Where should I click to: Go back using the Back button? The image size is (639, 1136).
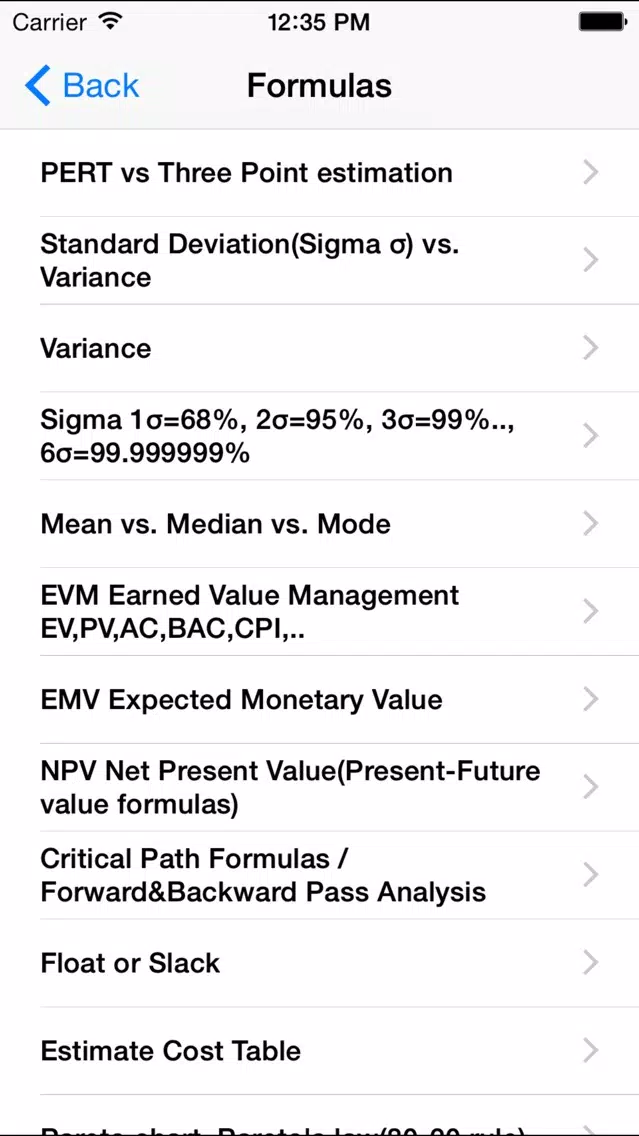[x=81, y=85]
